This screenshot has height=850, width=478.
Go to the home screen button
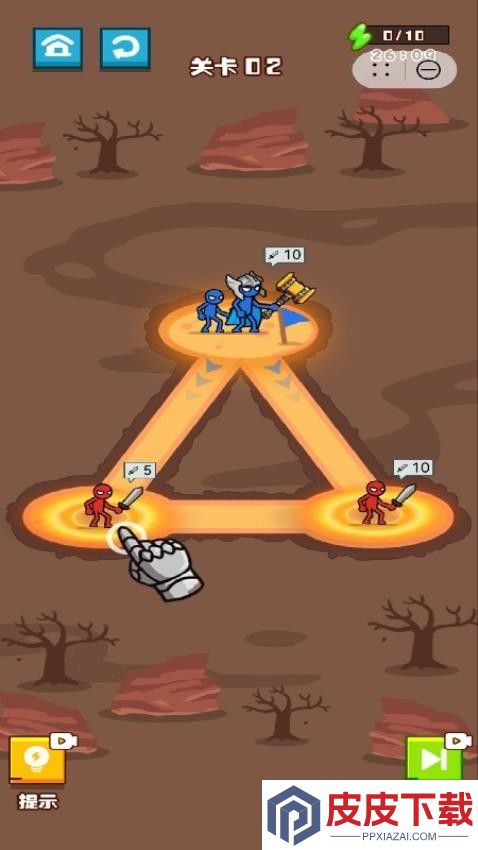point(57,48)
